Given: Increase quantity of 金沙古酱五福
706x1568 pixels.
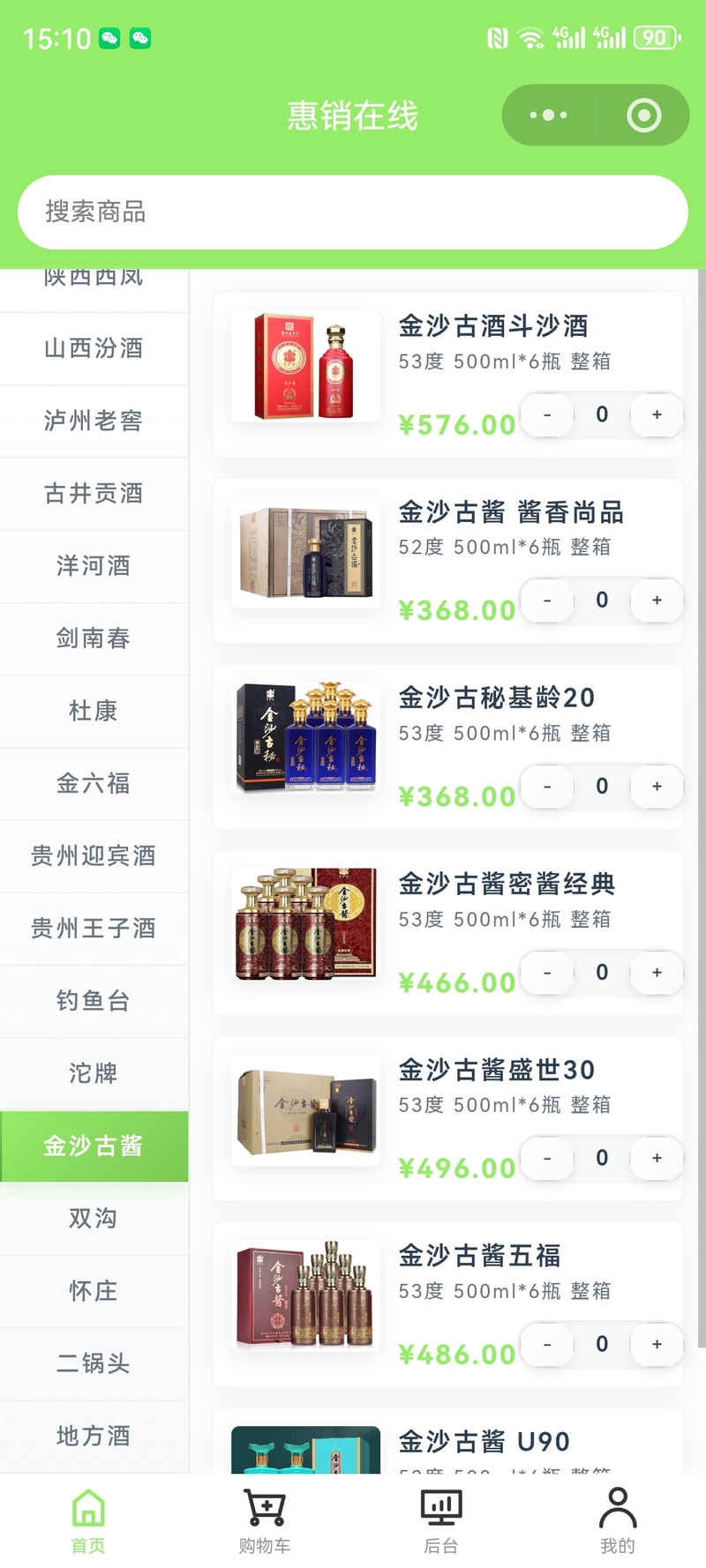Looking at the screenshot, I should pyautogui.click(x=656, y=1344).
